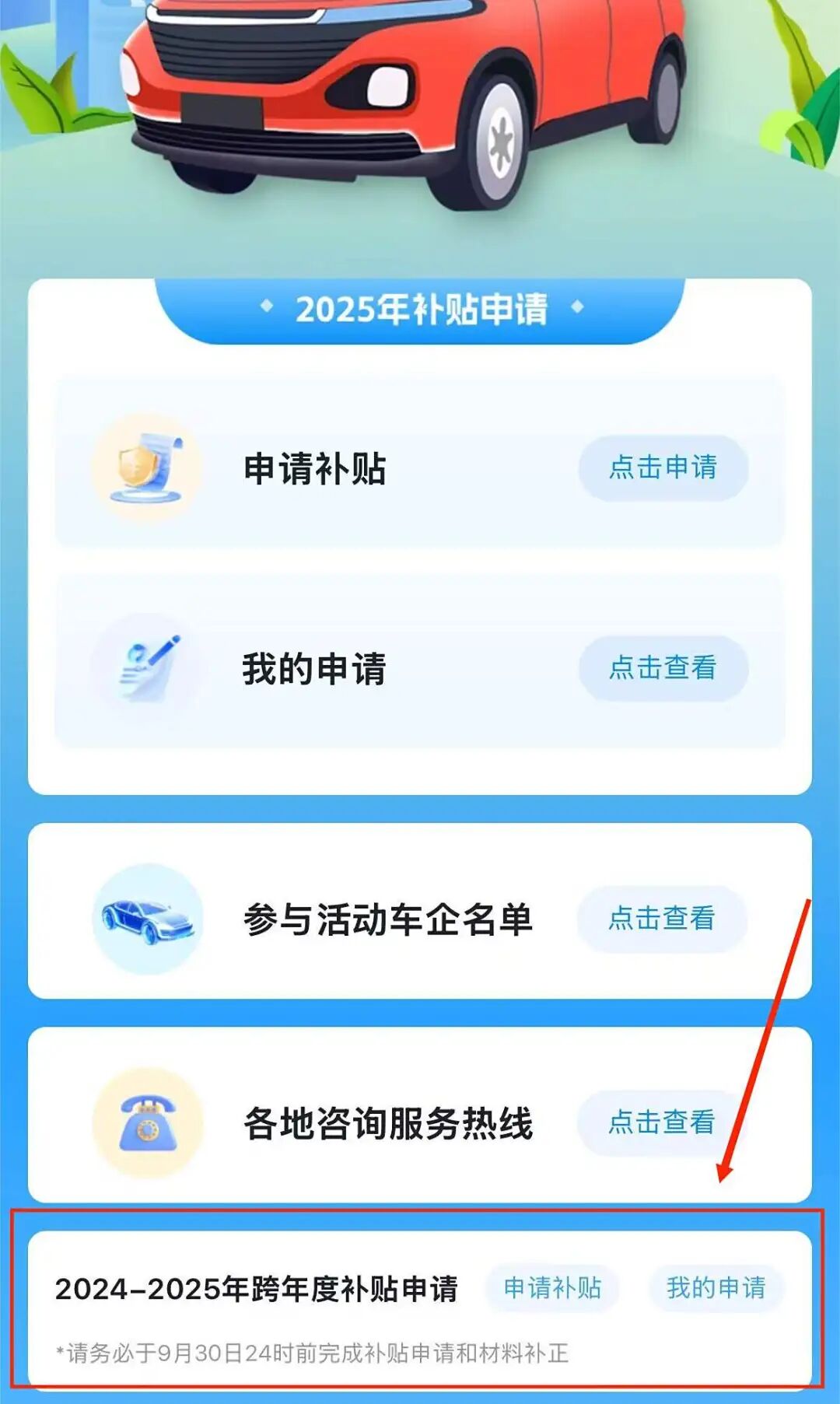Open 点击查看 for 各地咨询服务热线
The height and width of the screenshot is (1404, 840).
pyautogui.click(x=661, y=1122)
